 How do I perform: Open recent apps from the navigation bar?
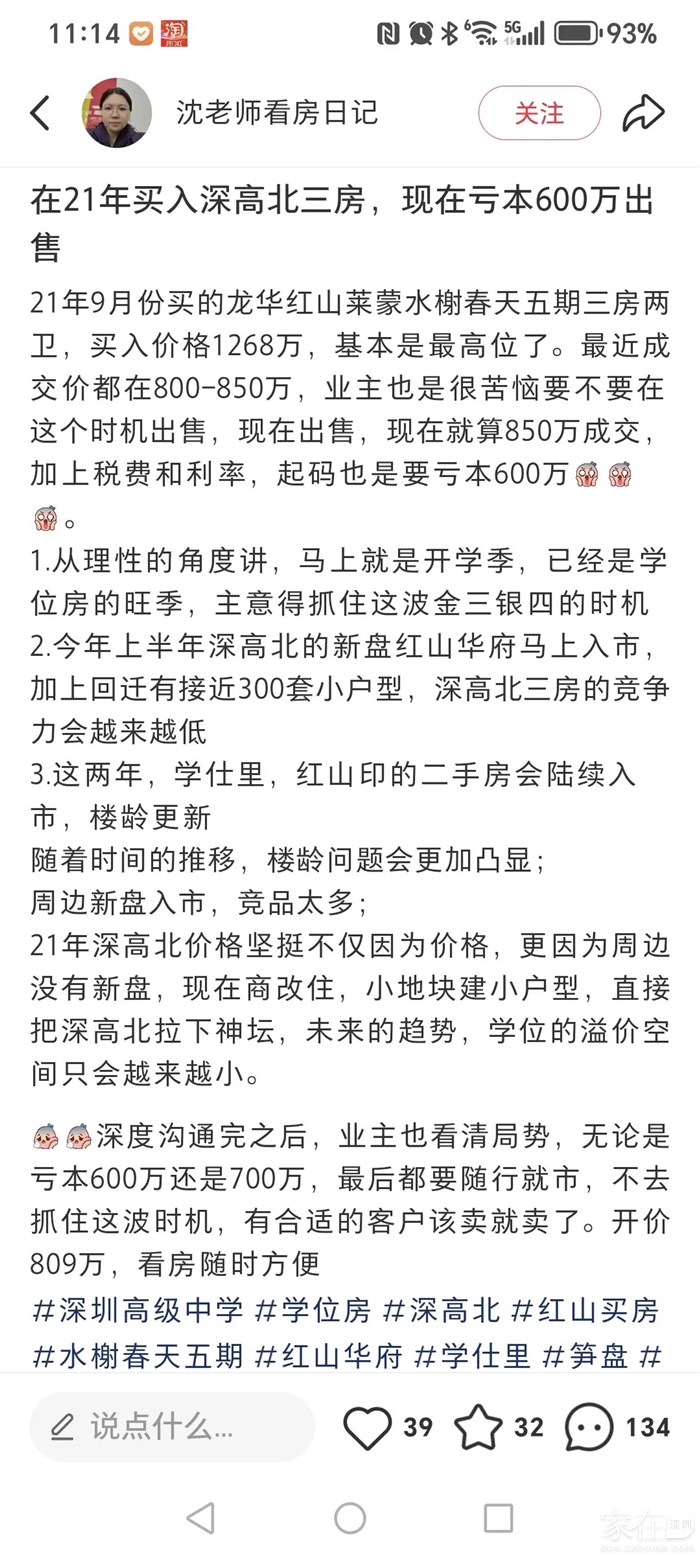pyautogui.click(x=498, y=1518)
